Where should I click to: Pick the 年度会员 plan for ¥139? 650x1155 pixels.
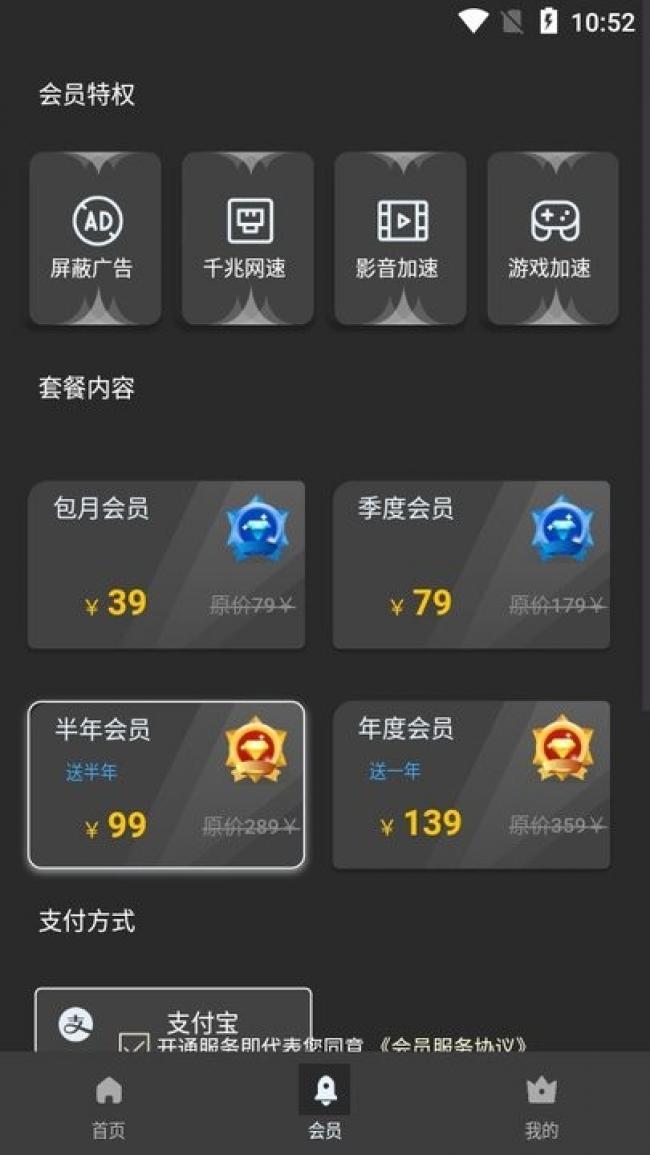[x=470, y=785]
